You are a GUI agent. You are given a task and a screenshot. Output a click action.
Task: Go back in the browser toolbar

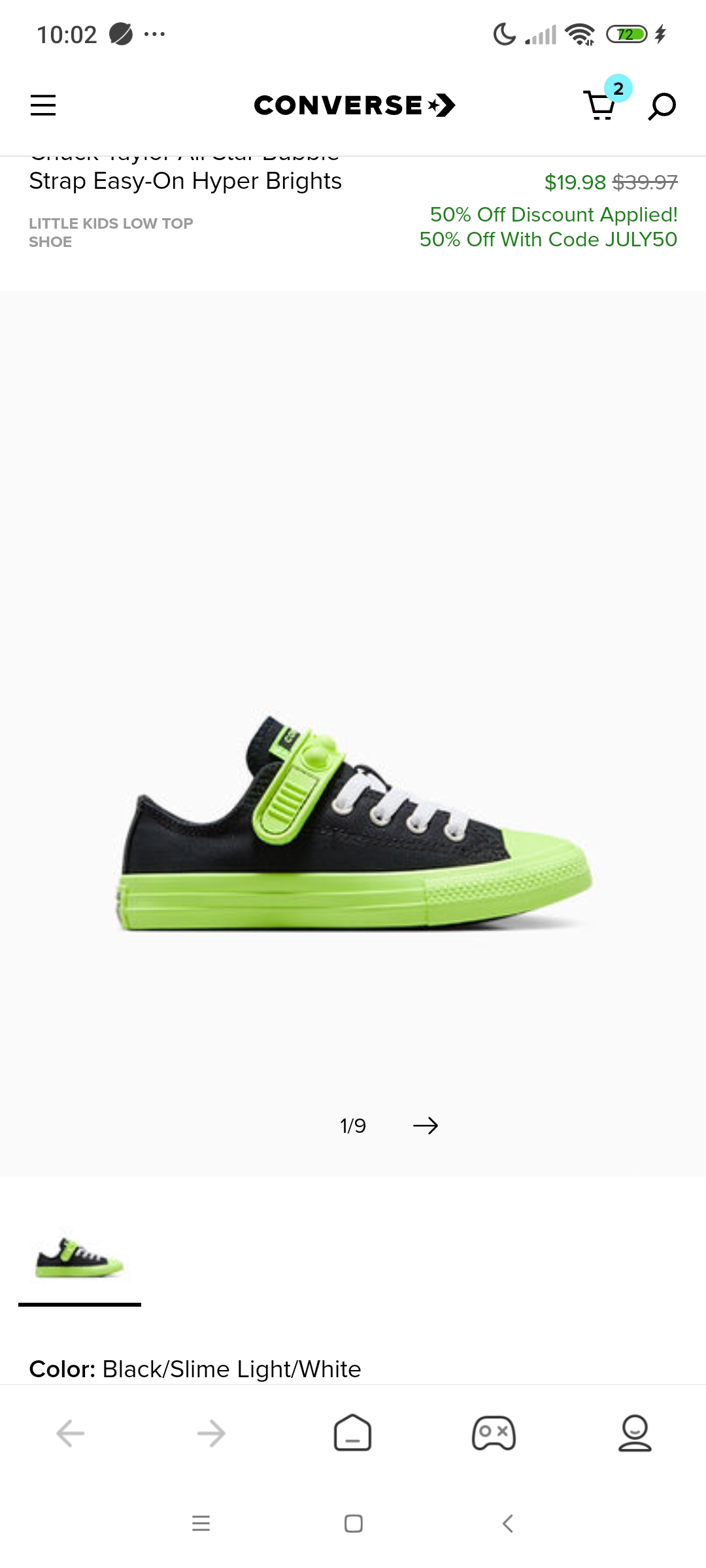click(70, 1433)
